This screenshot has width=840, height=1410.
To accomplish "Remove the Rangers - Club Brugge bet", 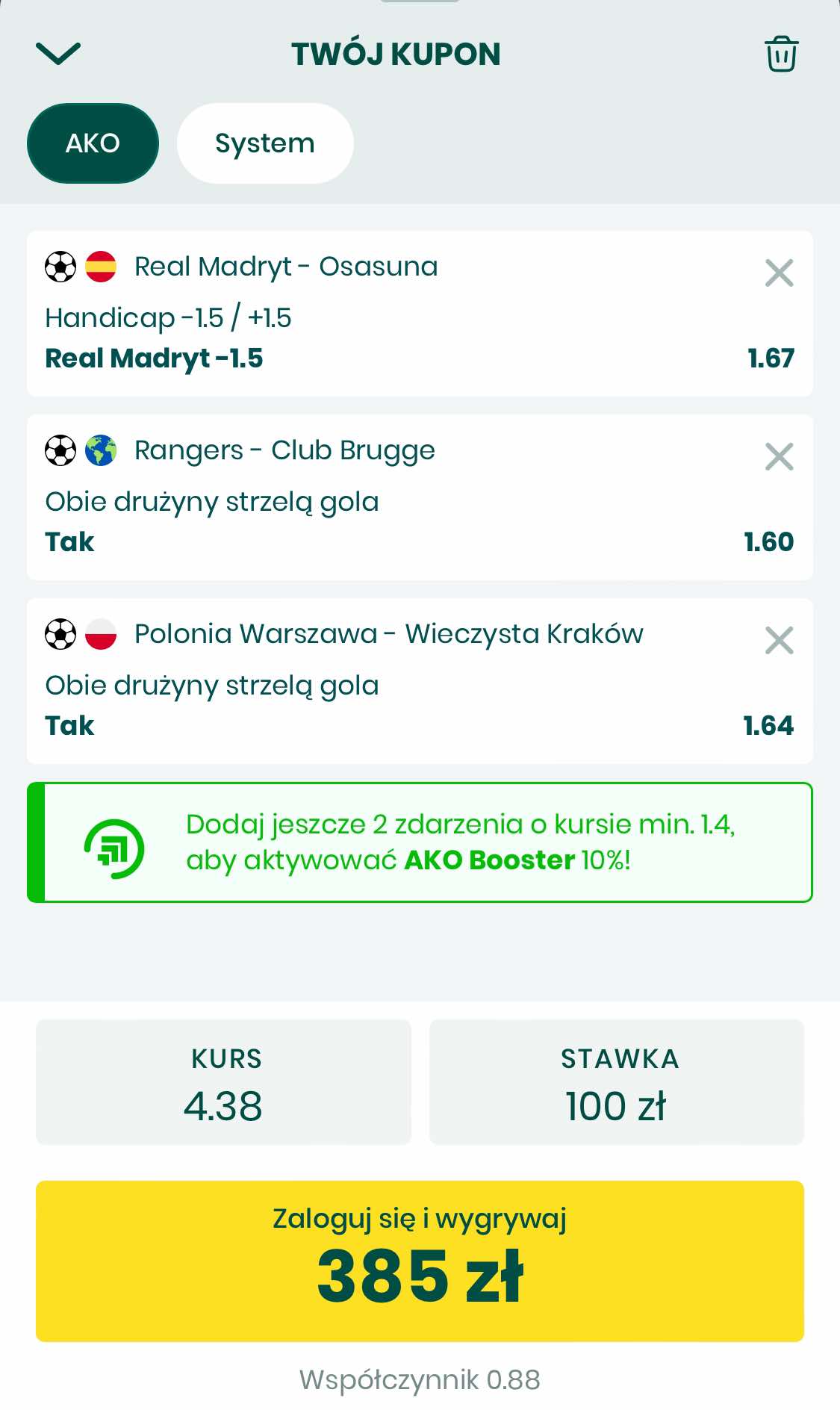I will pyautogui.click(x=779, y=457).
